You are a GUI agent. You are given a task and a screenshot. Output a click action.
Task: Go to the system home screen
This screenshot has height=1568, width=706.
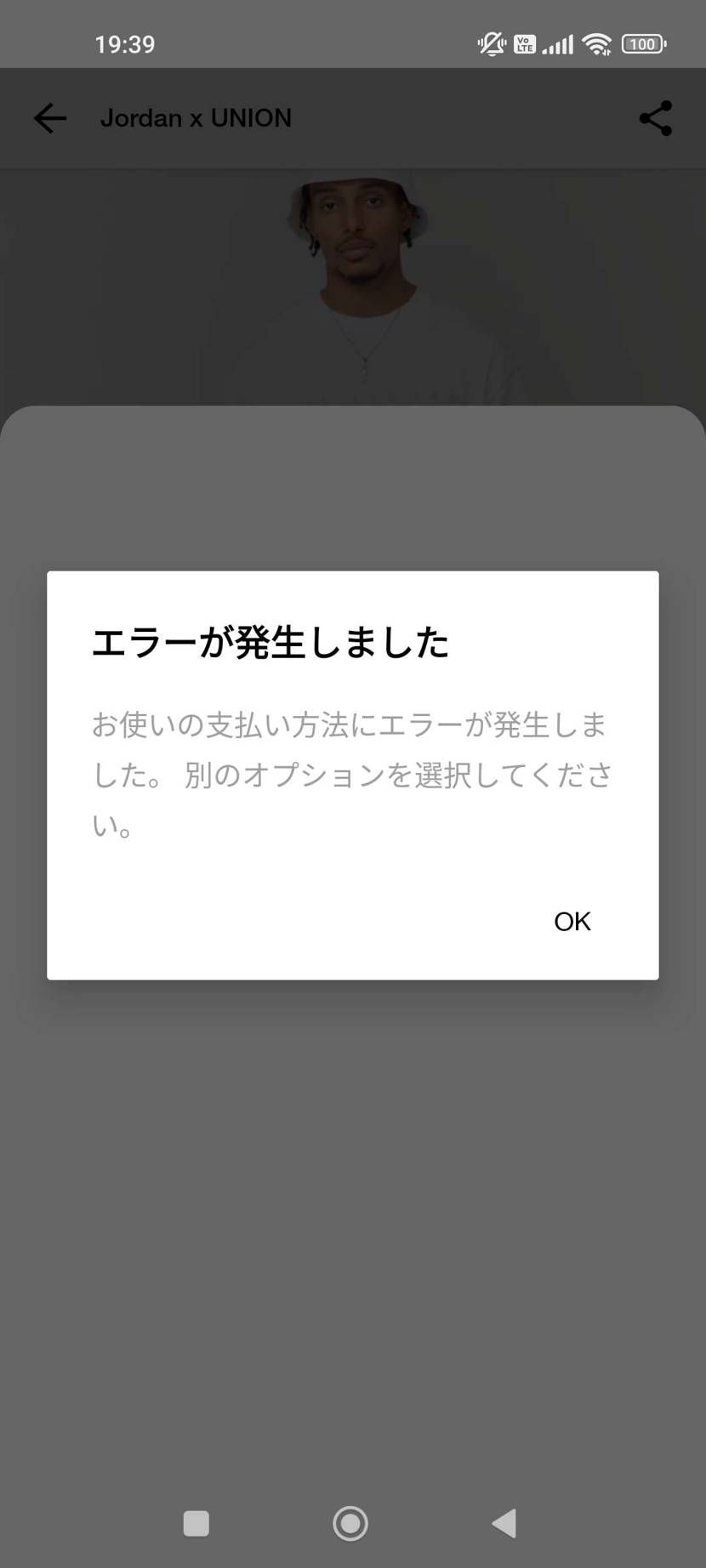[350, 1523]
